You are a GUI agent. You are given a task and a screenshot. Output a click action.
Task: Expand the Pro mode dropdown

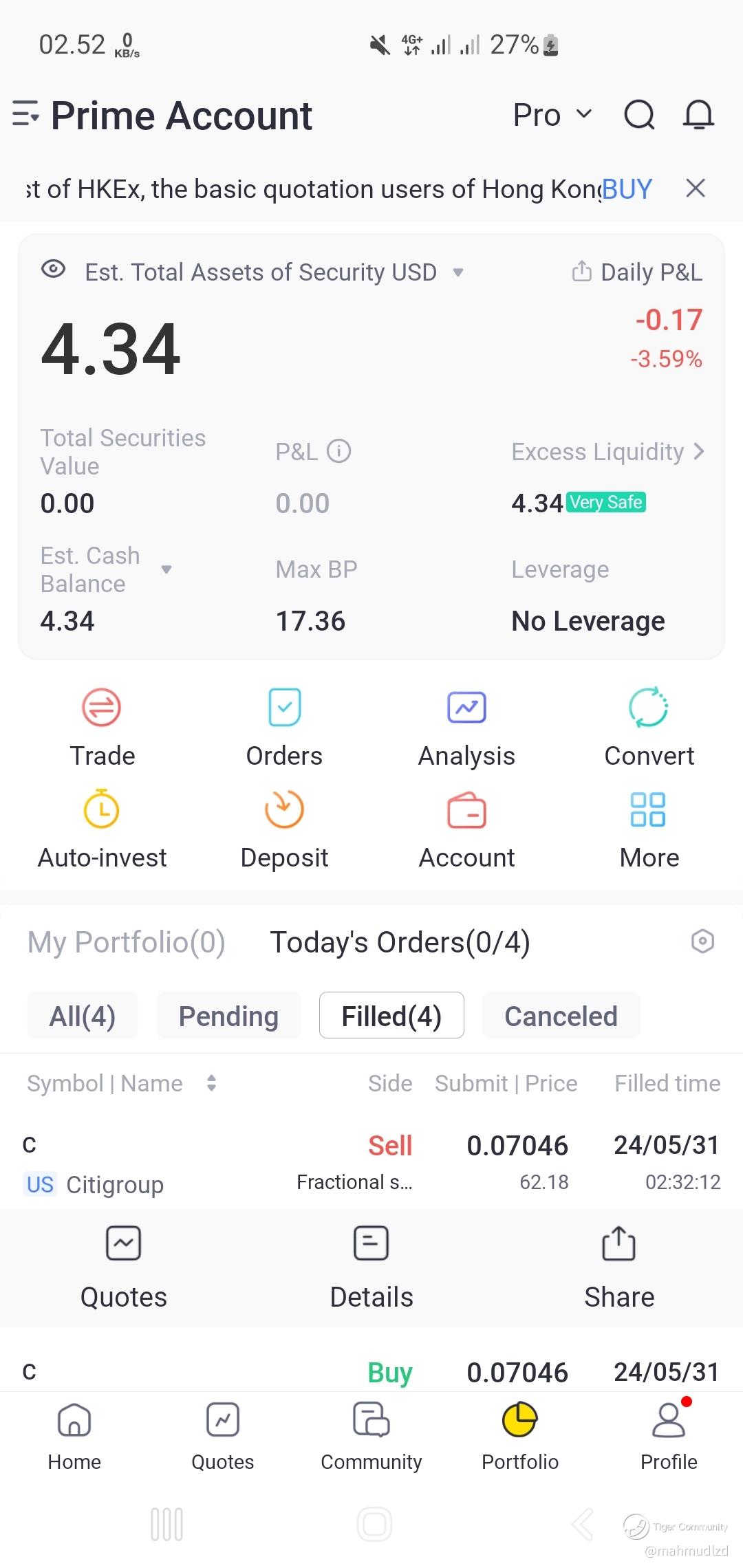[x=552, y=115]
